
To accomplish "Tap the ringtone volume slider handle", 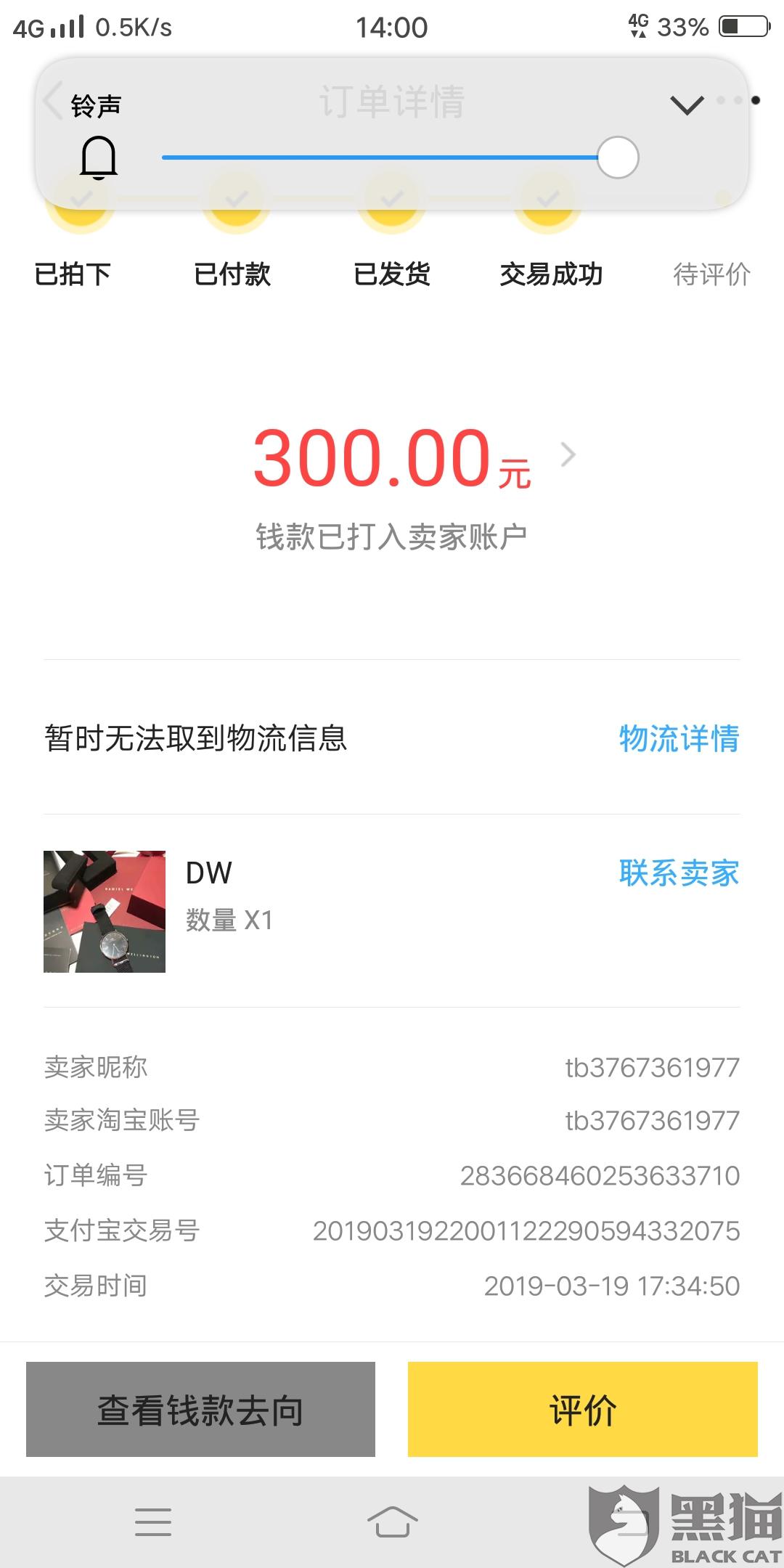I will [618, 158].
